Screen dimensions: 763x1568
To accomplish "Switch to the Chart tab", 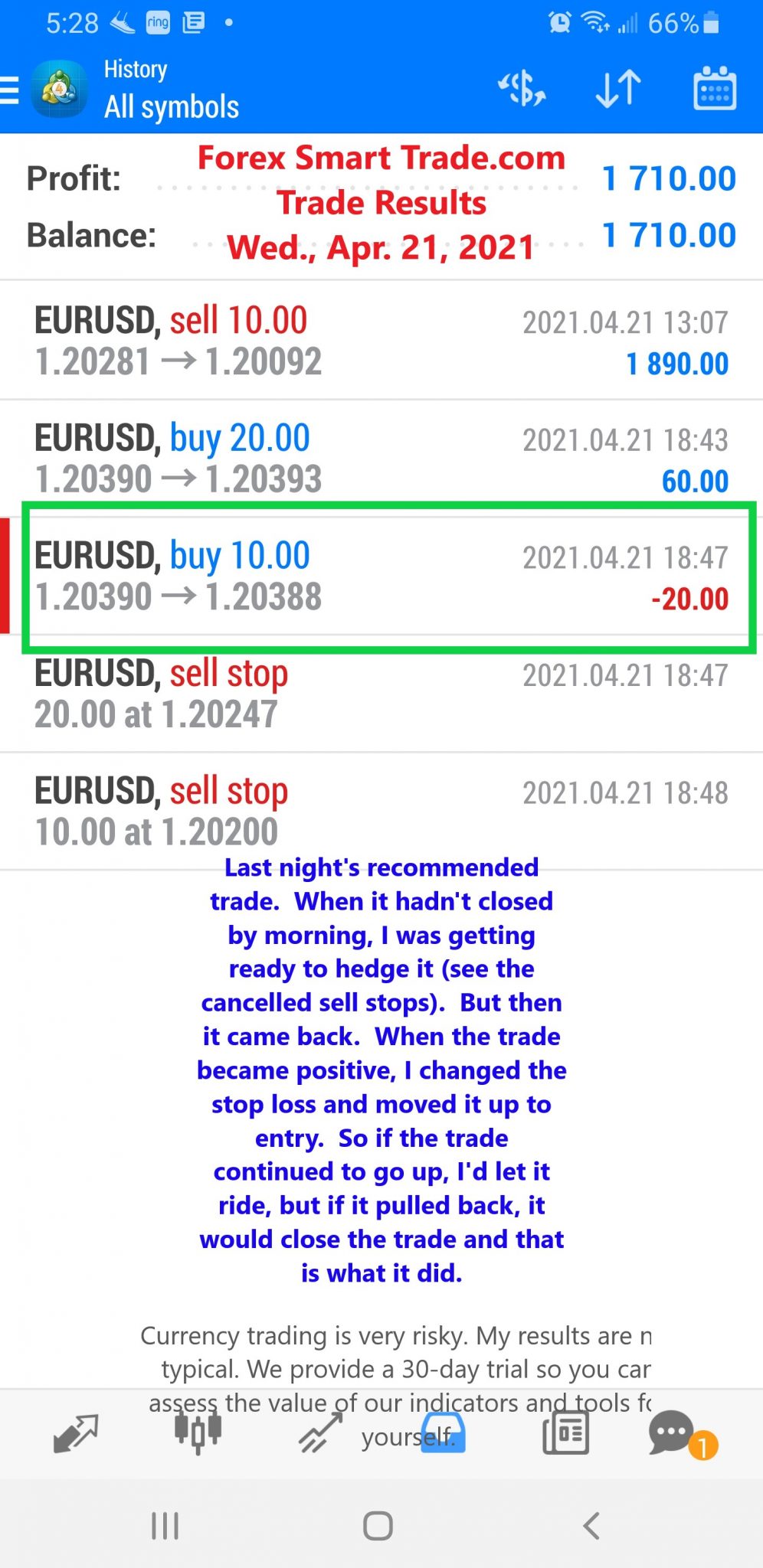I will pyautogui.click(x=198, y=1432).
